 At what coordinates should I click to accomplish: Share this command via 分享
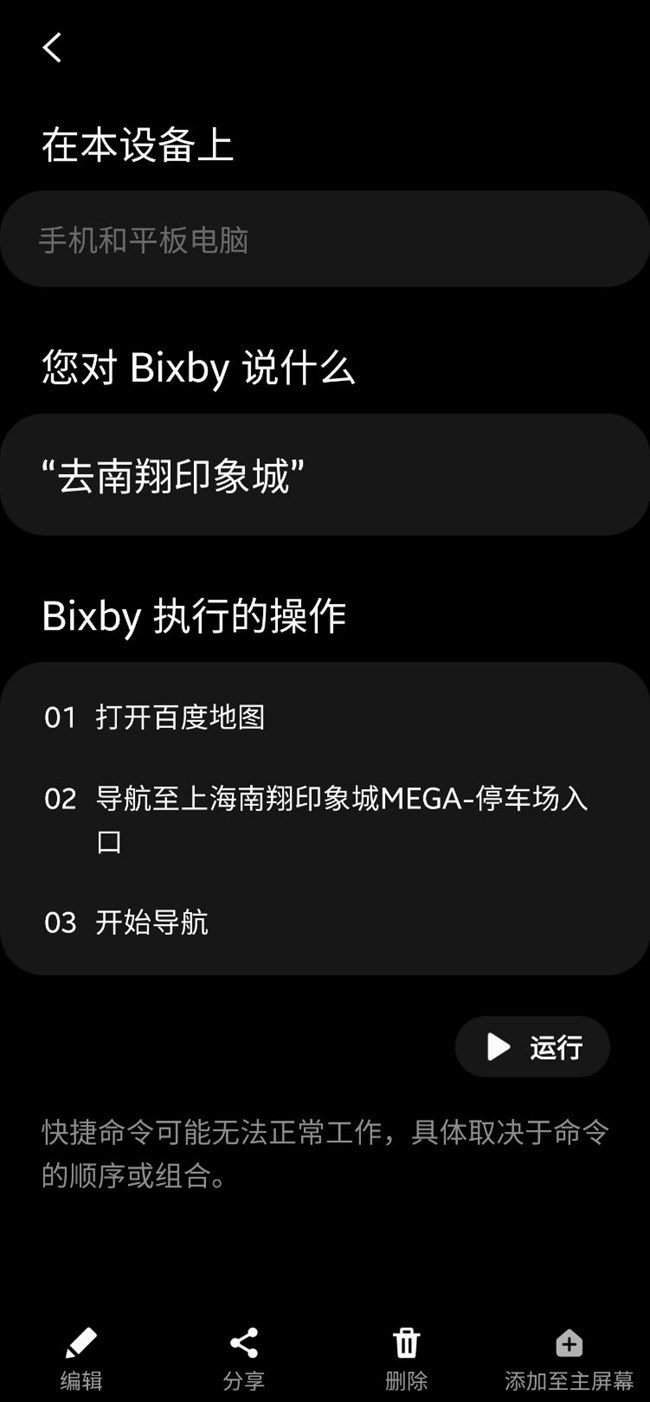coord(244,1359)
